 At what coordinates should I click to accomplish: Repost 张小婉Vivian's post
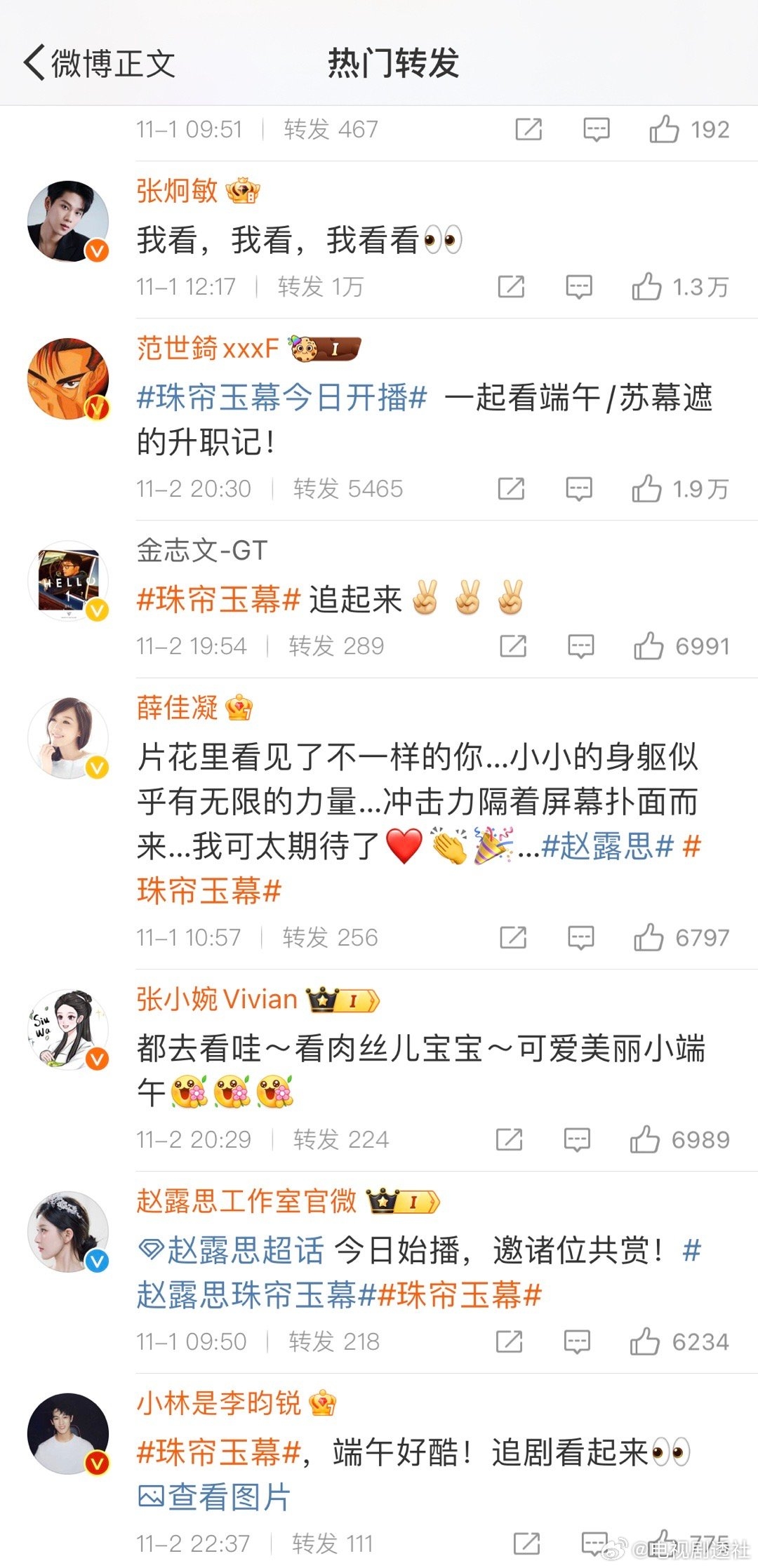510,1139
